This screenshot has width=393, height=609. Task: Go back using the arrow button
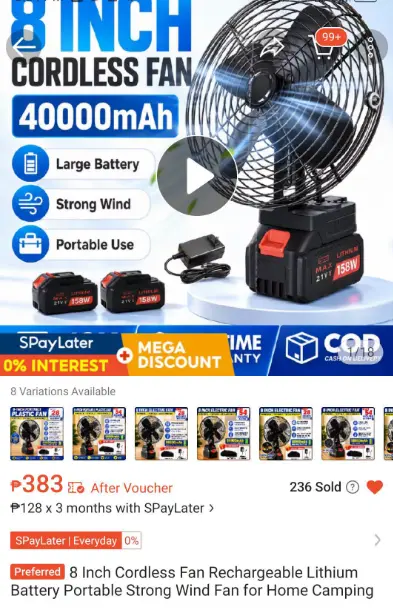(24, 45)
